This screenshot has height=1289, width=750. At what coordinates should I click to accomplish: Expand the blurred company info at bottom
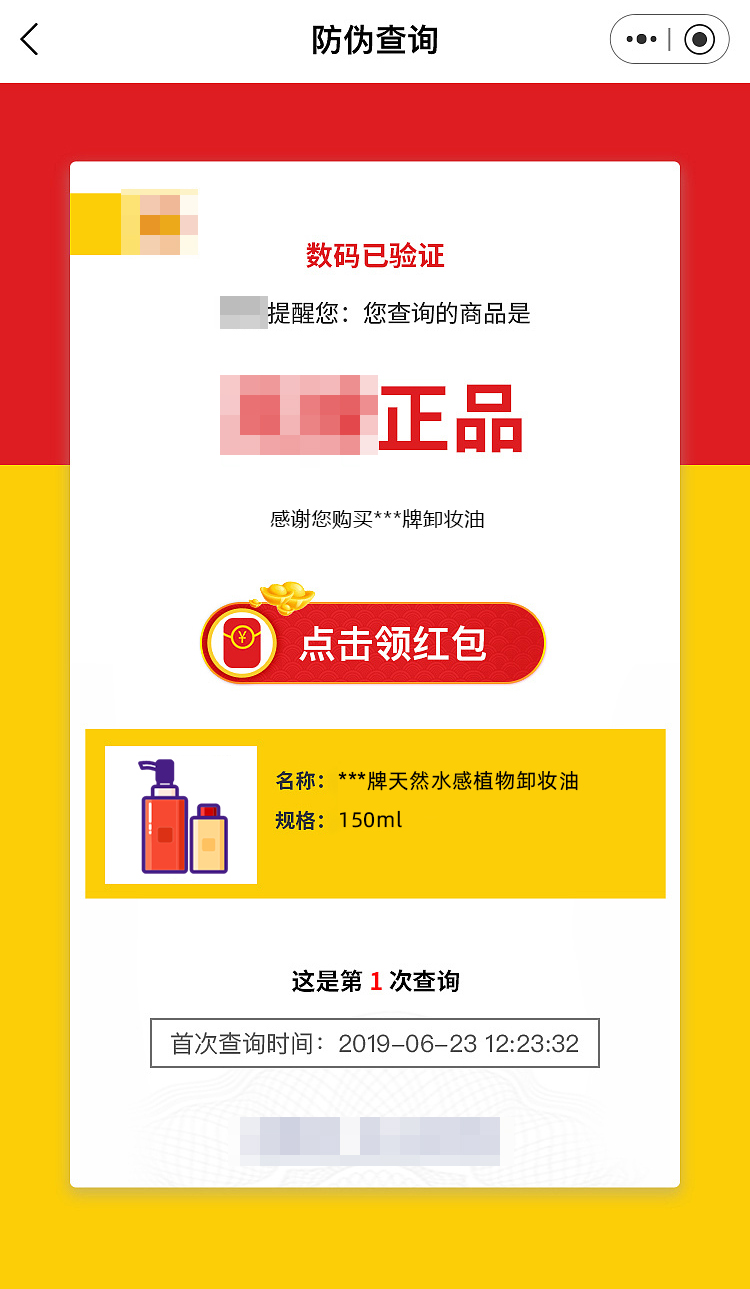click(368, 1139)
